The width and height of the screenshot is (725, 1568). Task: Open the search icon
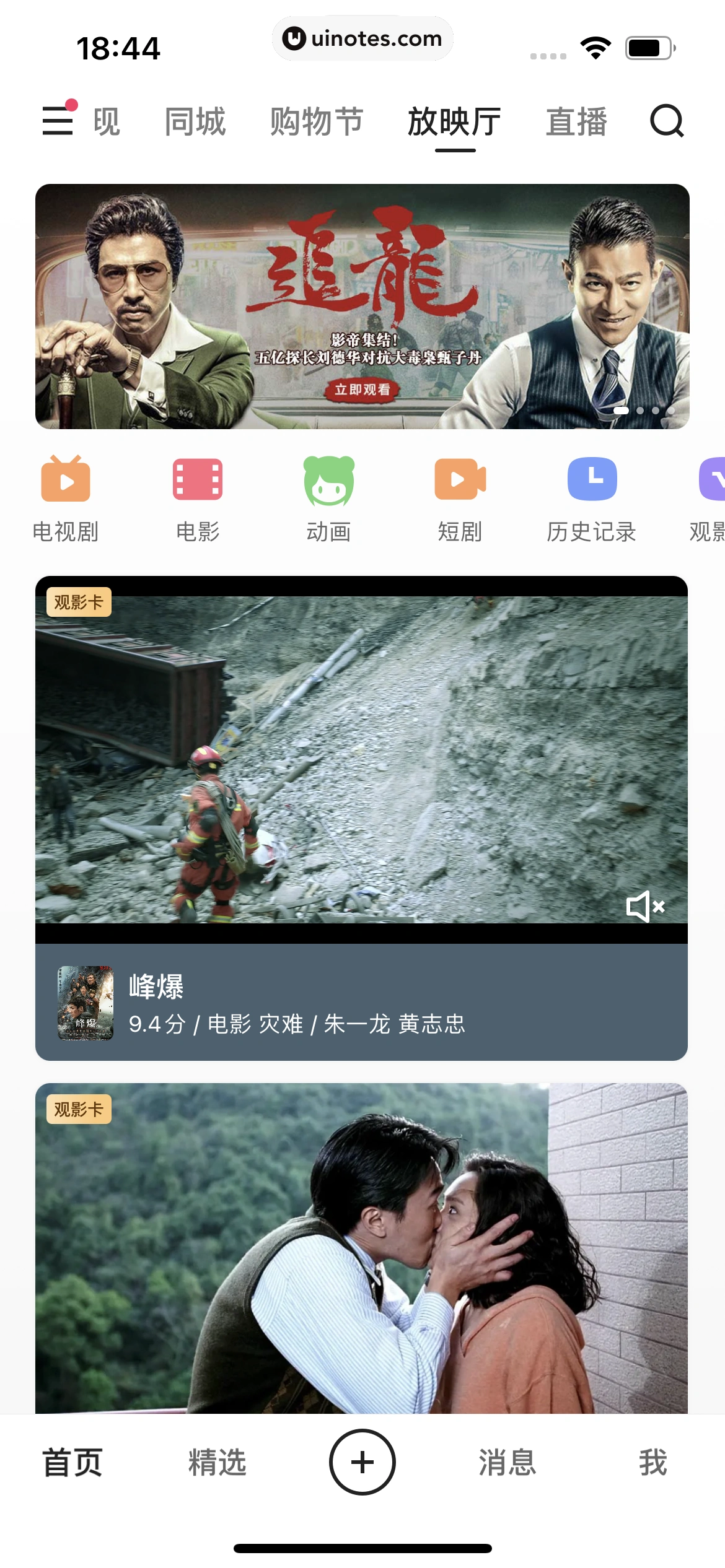tap(667, 121)
